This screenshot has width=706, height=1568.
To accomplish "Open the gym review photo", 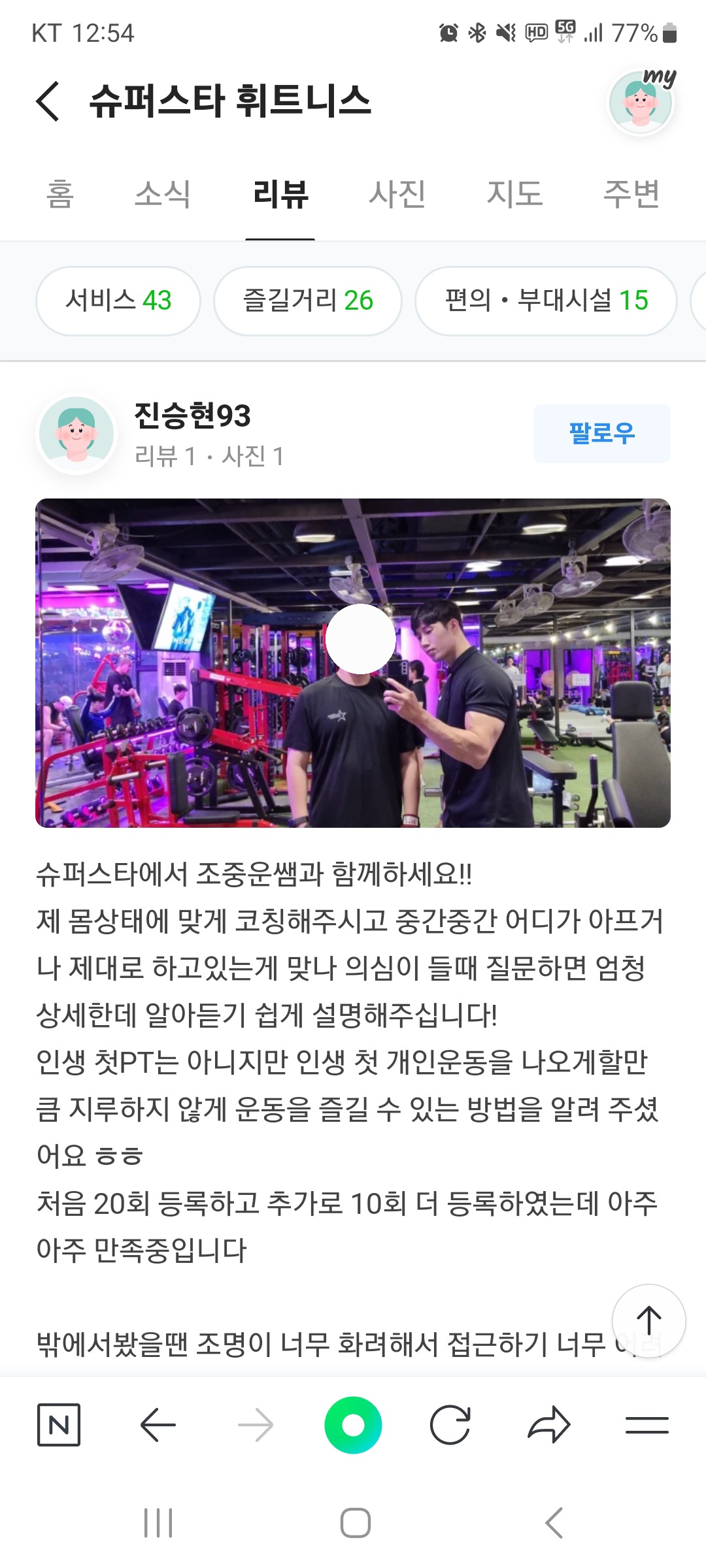I will [353, 662].
